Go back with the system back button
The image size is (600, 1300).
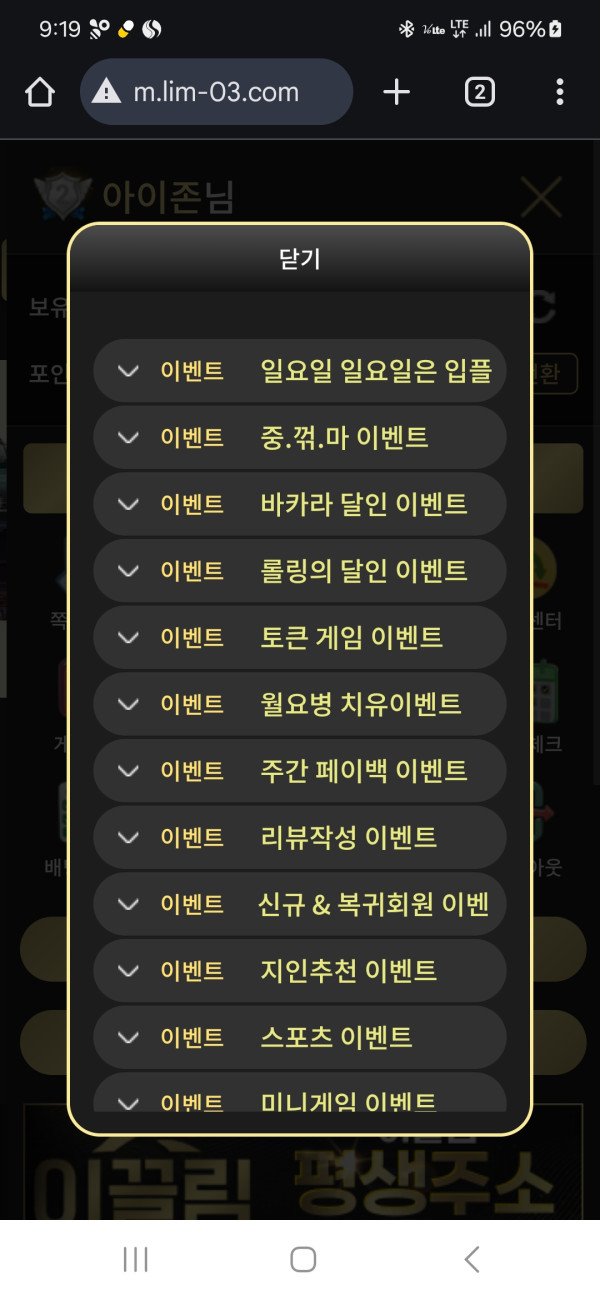472,1259
